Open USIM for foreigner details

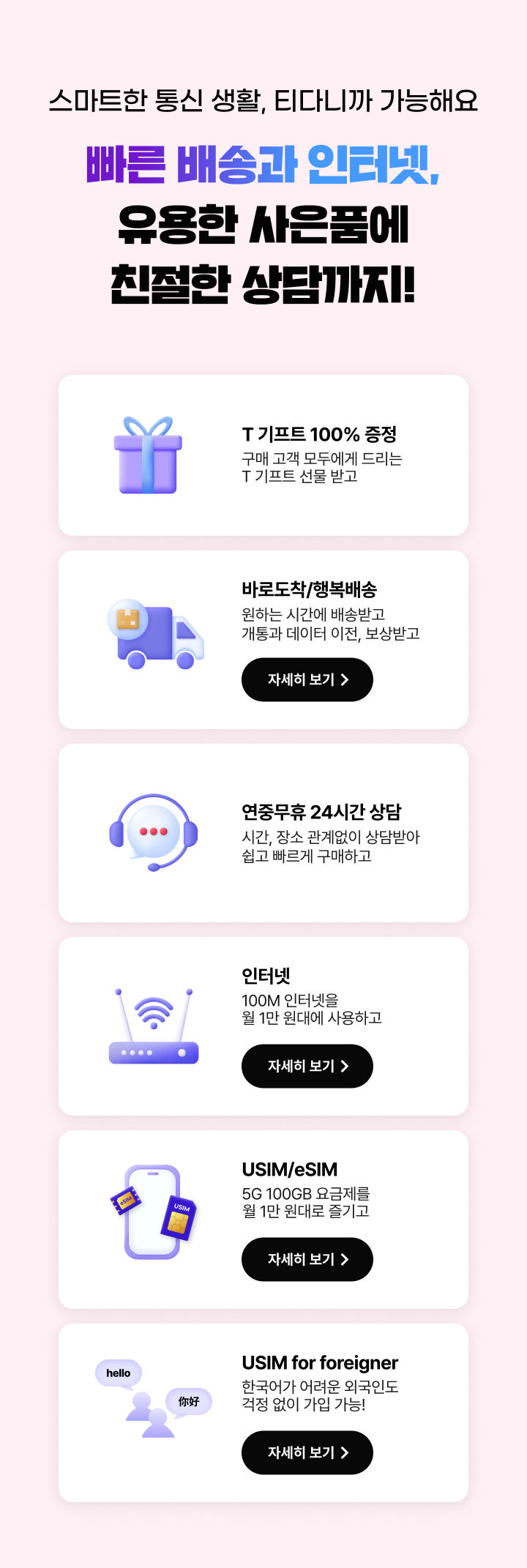pyautogui.click(x=307, y=1452)
